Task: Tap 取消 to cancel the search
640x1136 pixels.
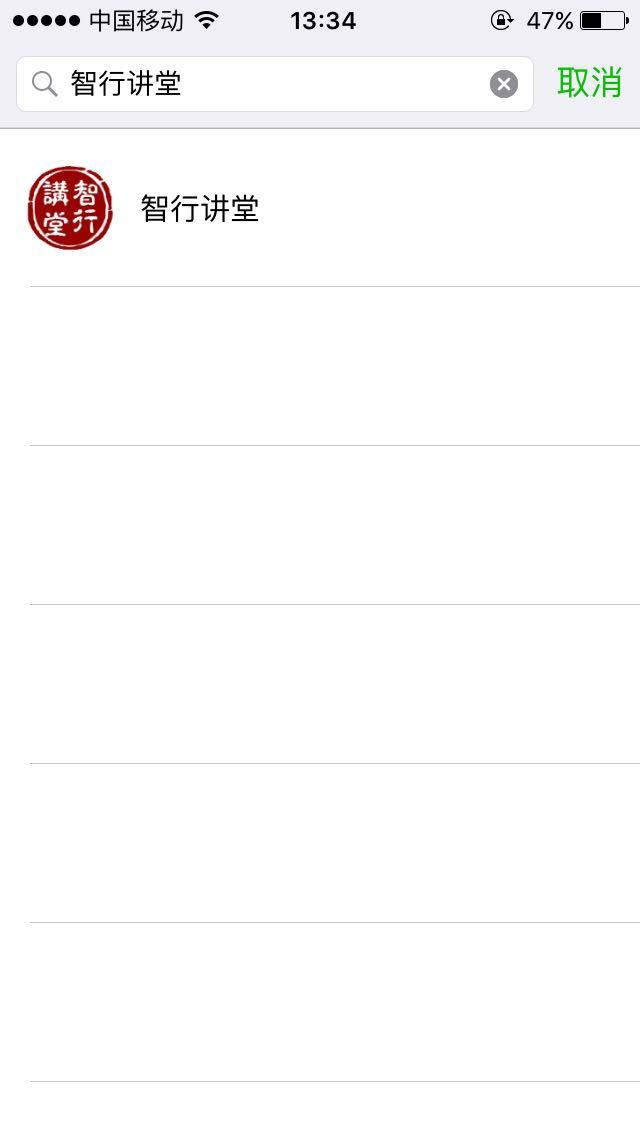Action: pyautogui.click(x=590, y=83)
